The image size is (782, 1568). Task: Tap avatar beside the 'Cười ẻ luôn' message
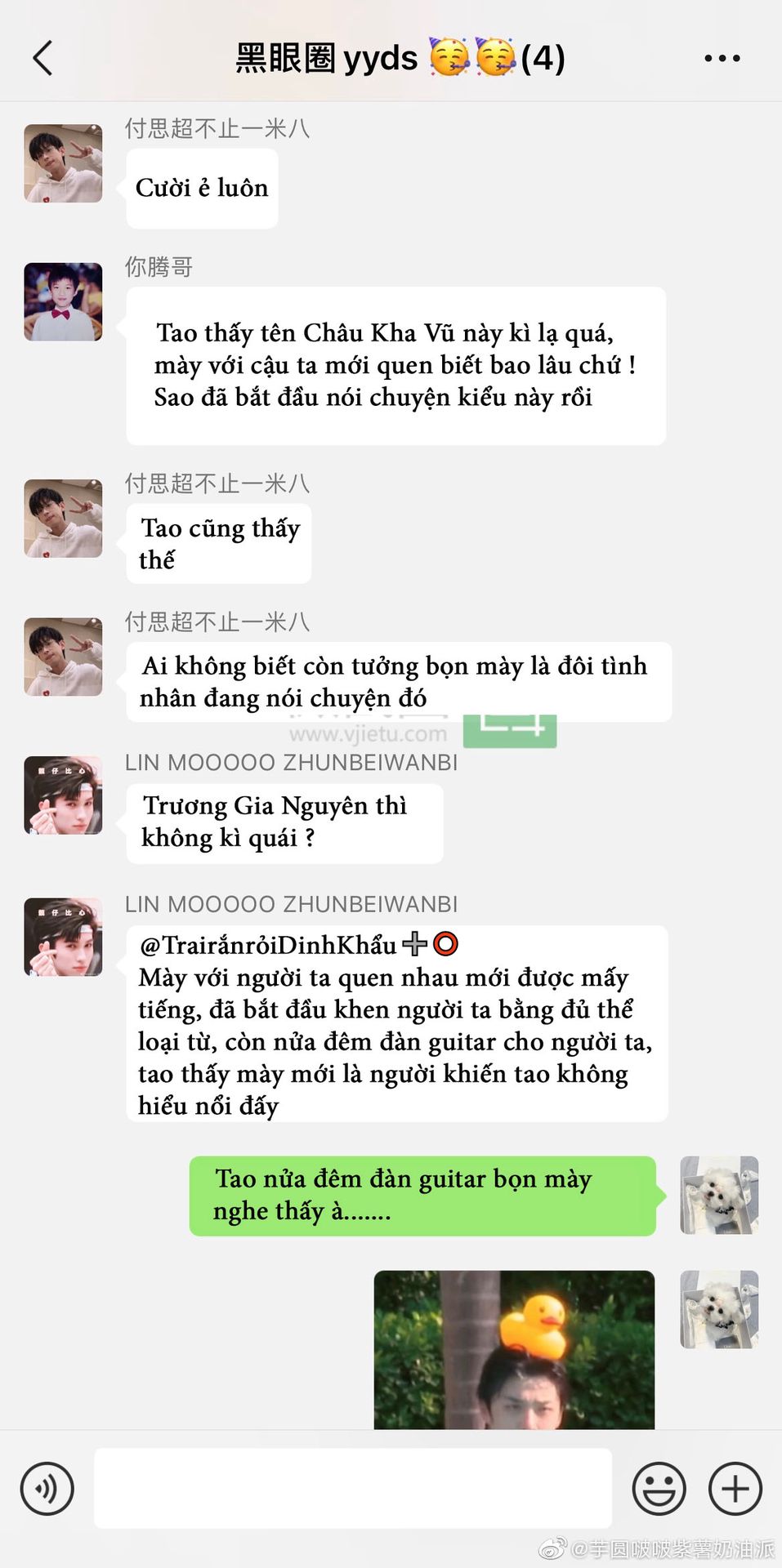(x=63, y=163)
